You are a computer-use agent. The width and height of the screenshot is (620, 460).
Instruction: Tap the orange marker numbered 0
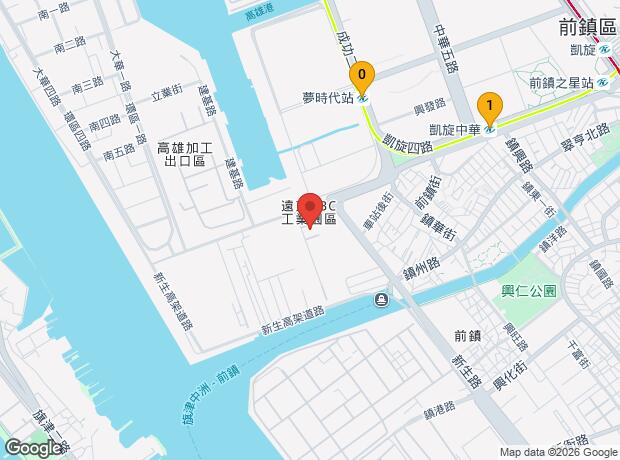pyautogui.click(x=363, y=75)
